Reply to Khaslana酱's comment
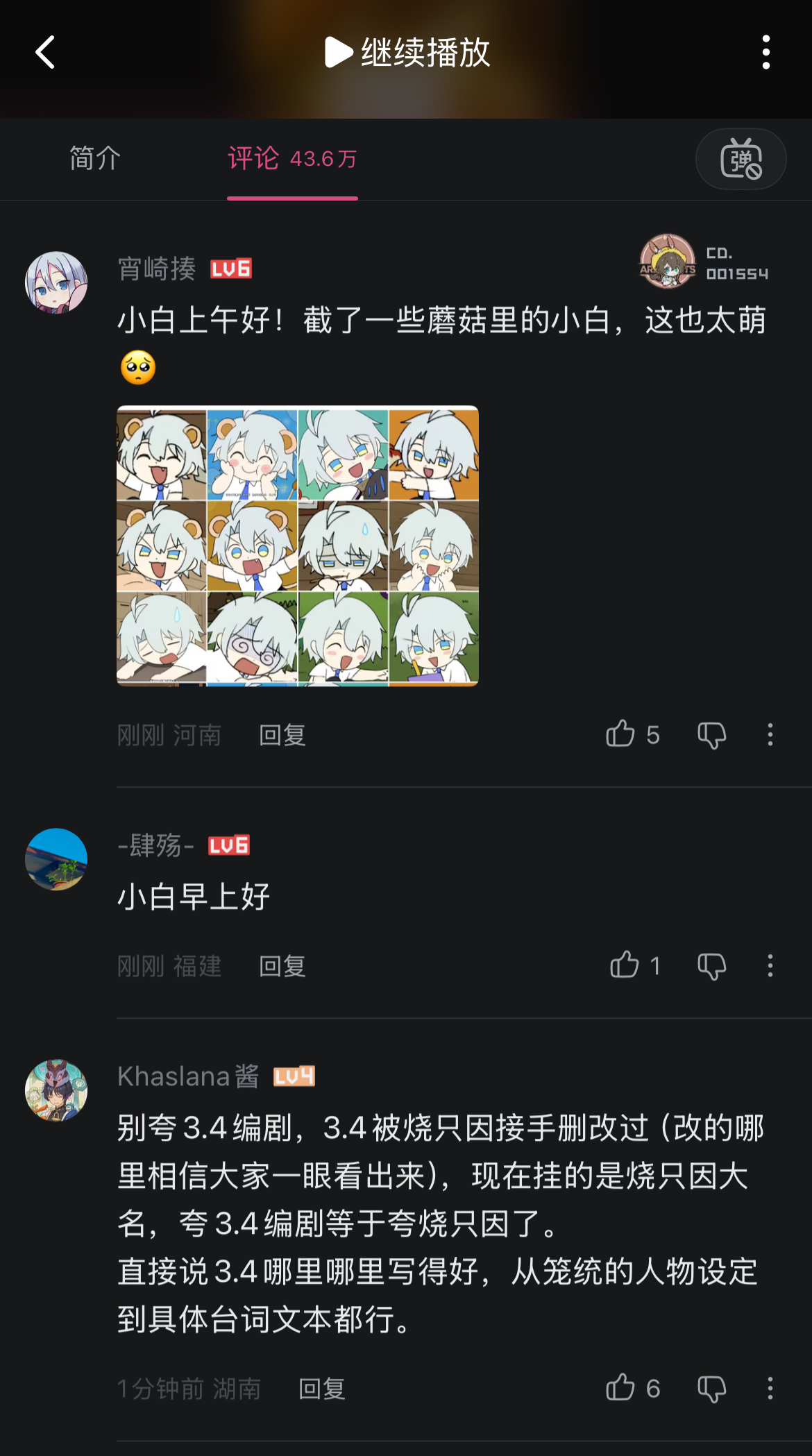 click(x=321, y=1389)
